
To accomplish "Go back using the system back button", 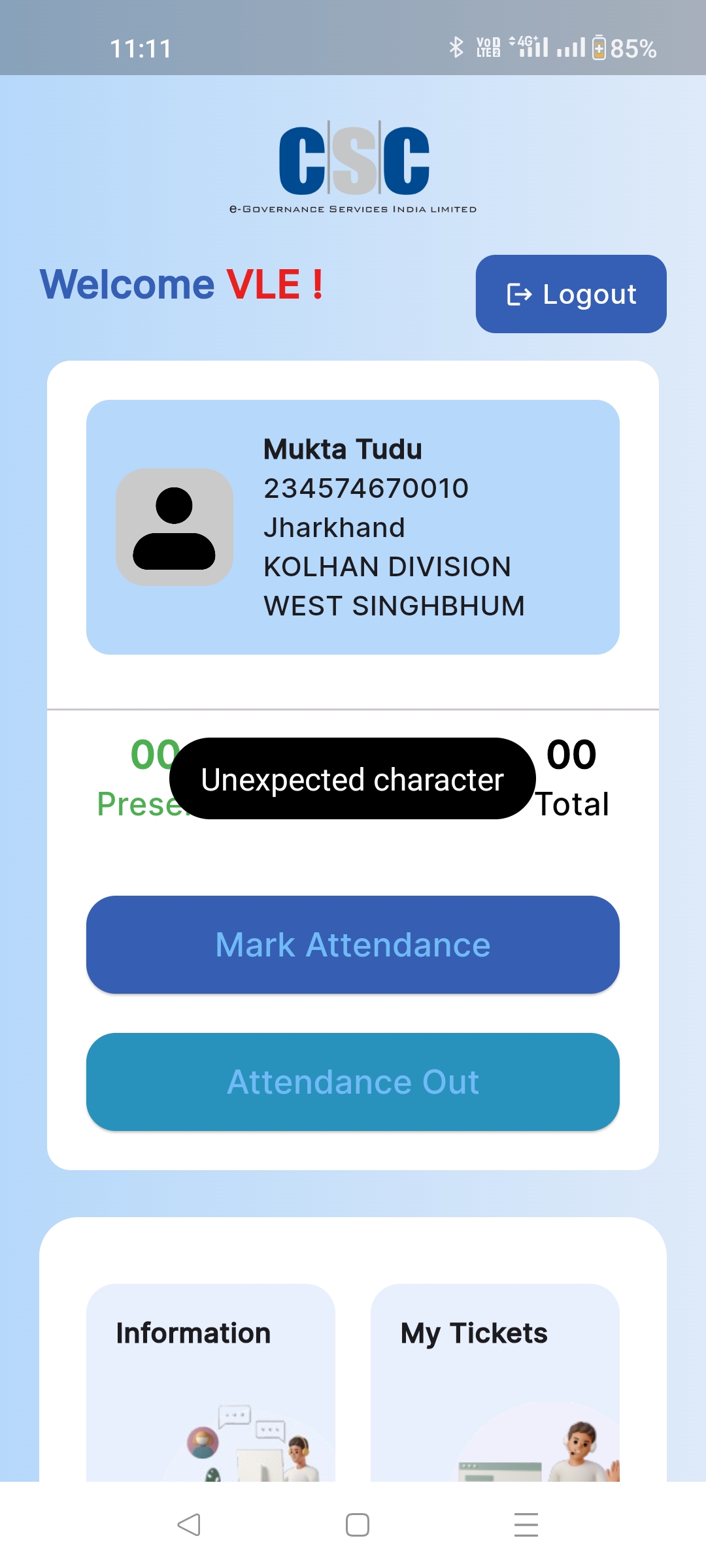I will pyautogui.click(x=189, y=1525).
